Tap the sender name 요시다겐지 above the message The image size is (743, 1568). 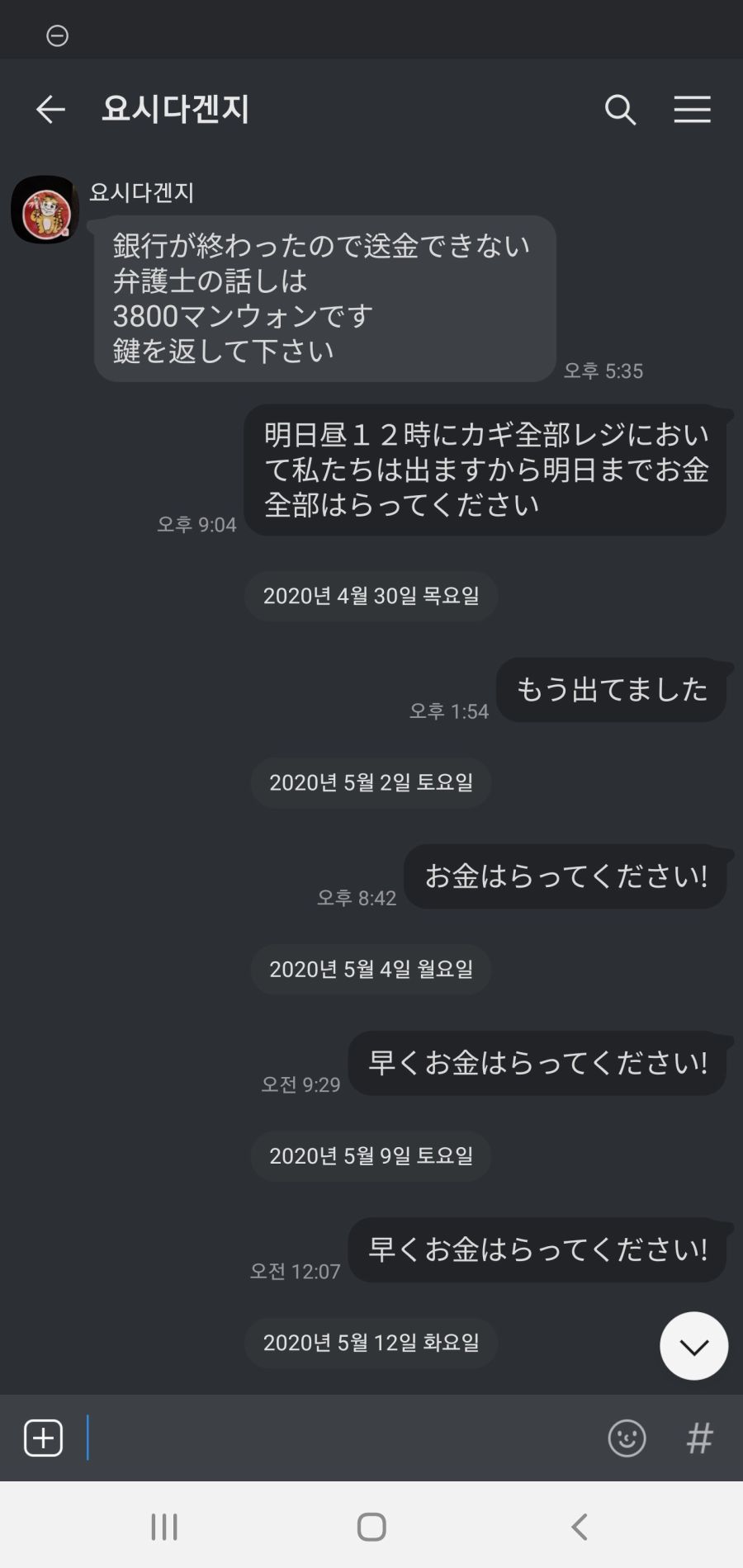(142, 193)
